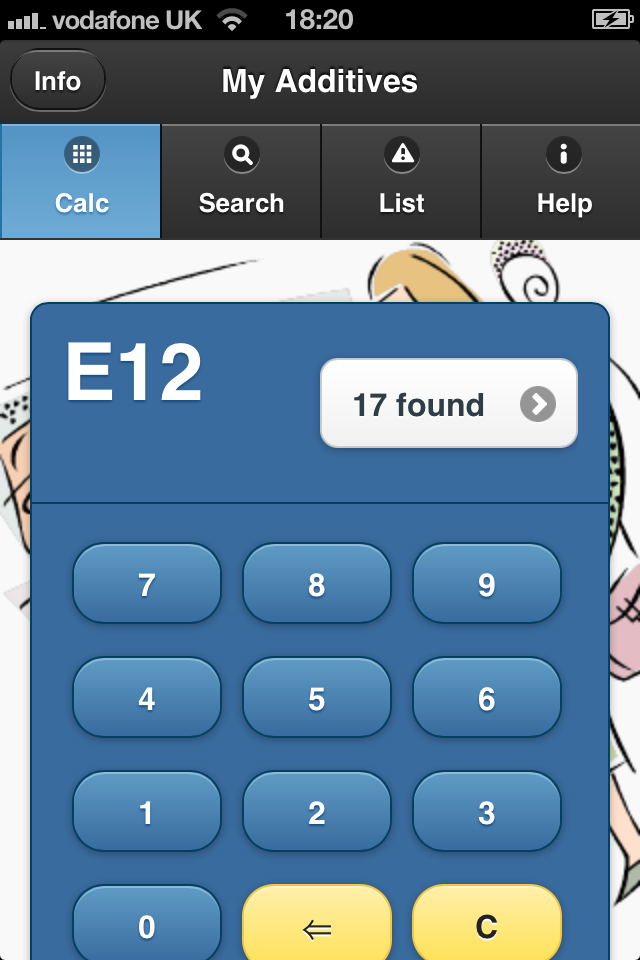
Task: Open the 17 found results
Action: 448,404
